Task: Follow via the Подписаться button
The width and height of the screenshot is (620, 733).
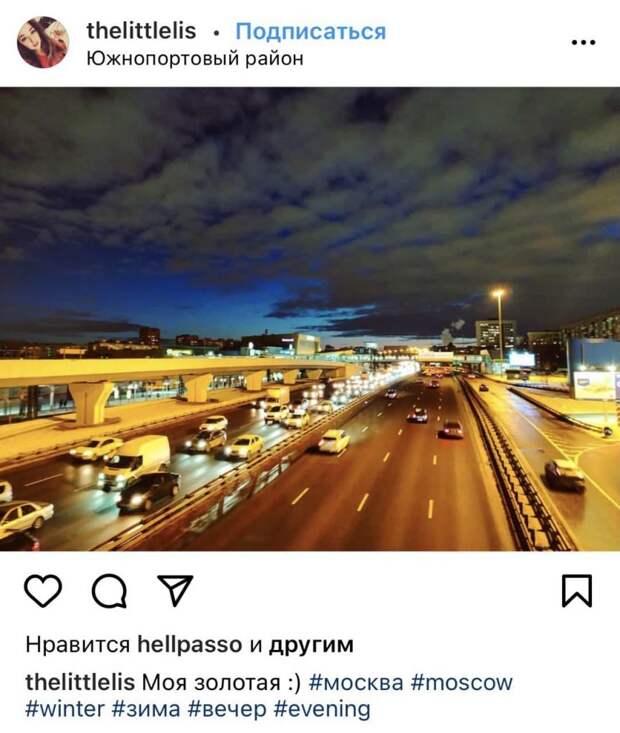Action: point(310,31)
